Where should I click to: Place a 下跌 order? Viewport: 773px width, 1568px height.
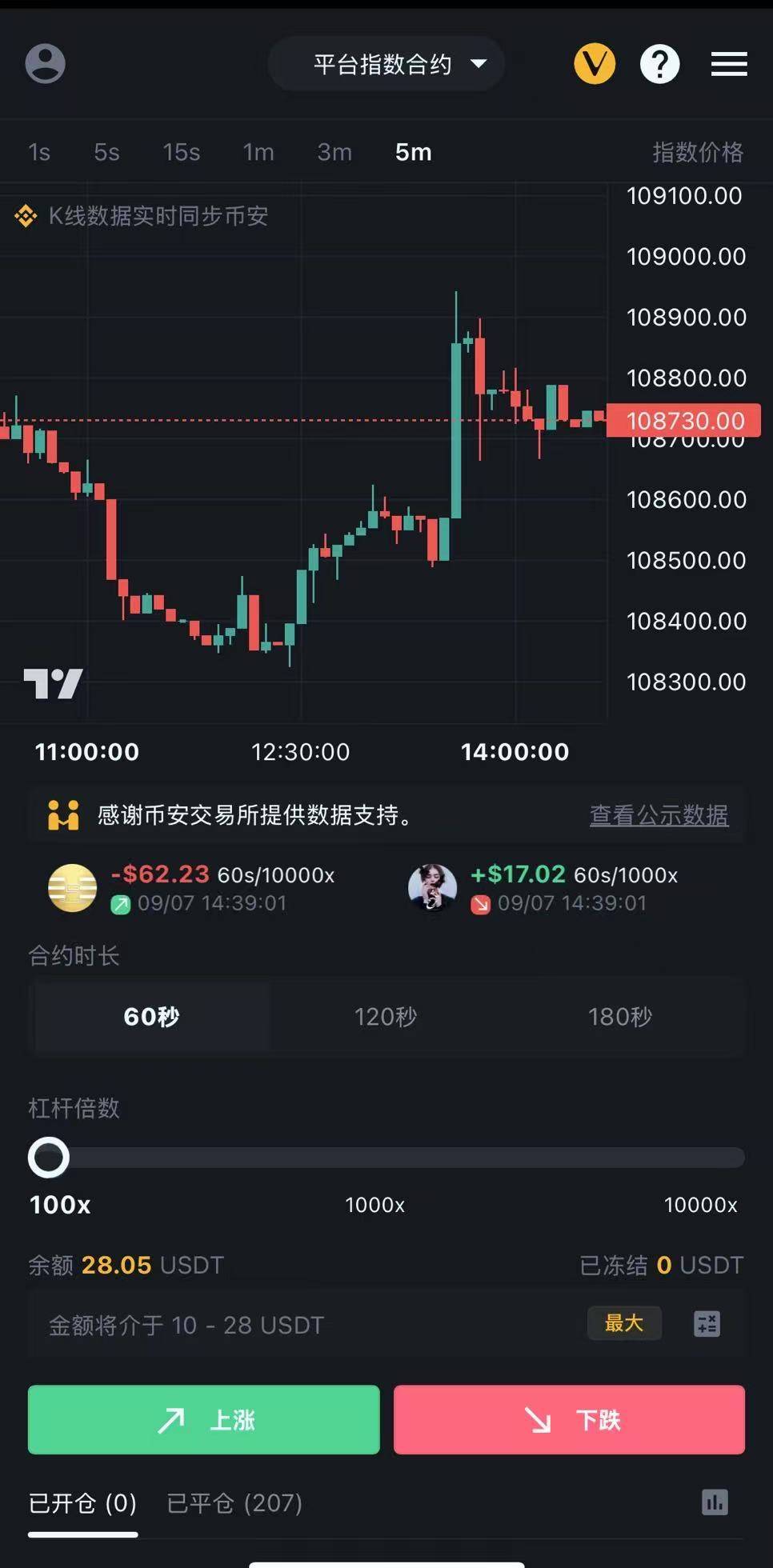[569, 1420]
